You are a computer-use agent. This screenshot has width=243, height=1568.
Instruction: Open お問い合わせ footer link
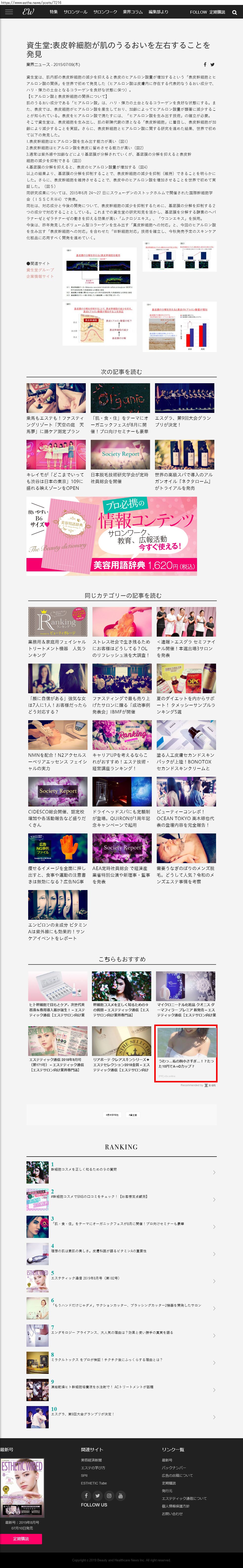point(172,1513)
